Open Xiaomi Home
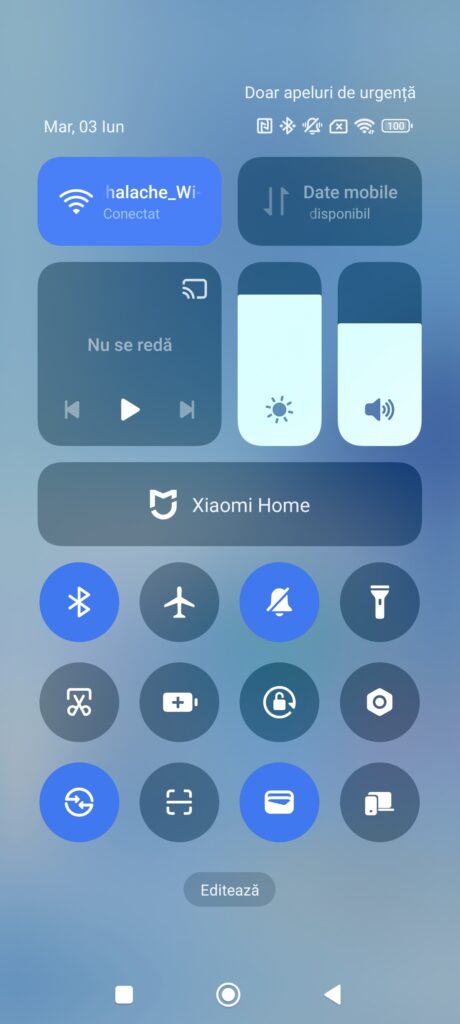Screen dimensions: 460x1024 click(x=229, y=504)
